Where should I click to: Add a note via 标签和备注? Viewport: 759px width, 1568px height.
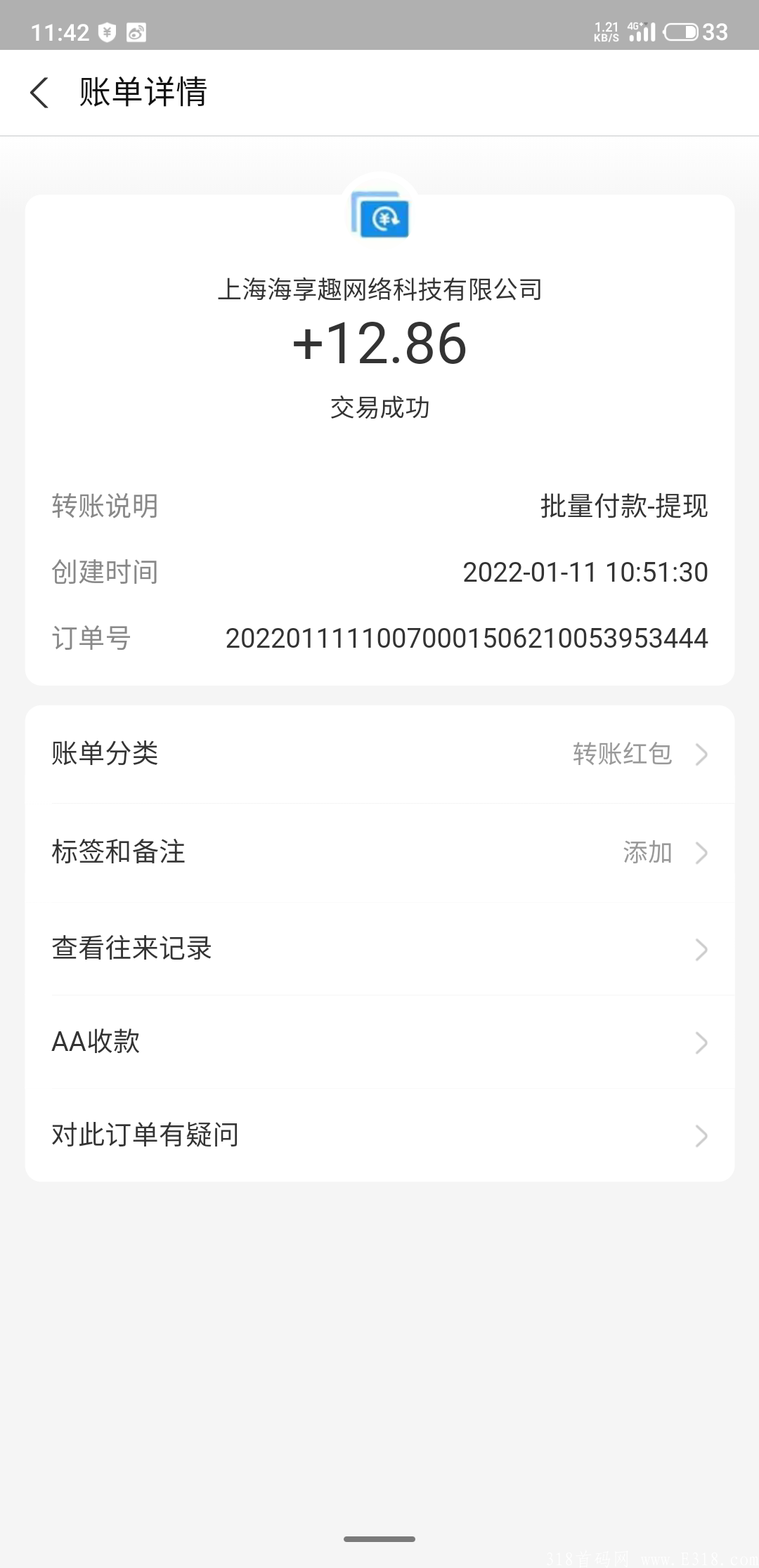click(379, 852)
